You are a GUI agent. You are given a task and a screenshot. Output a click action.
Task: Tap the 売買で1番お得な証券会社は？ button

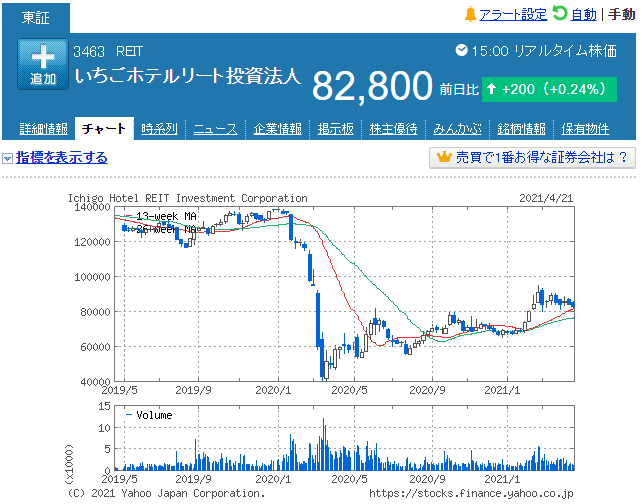click(532, 157)
